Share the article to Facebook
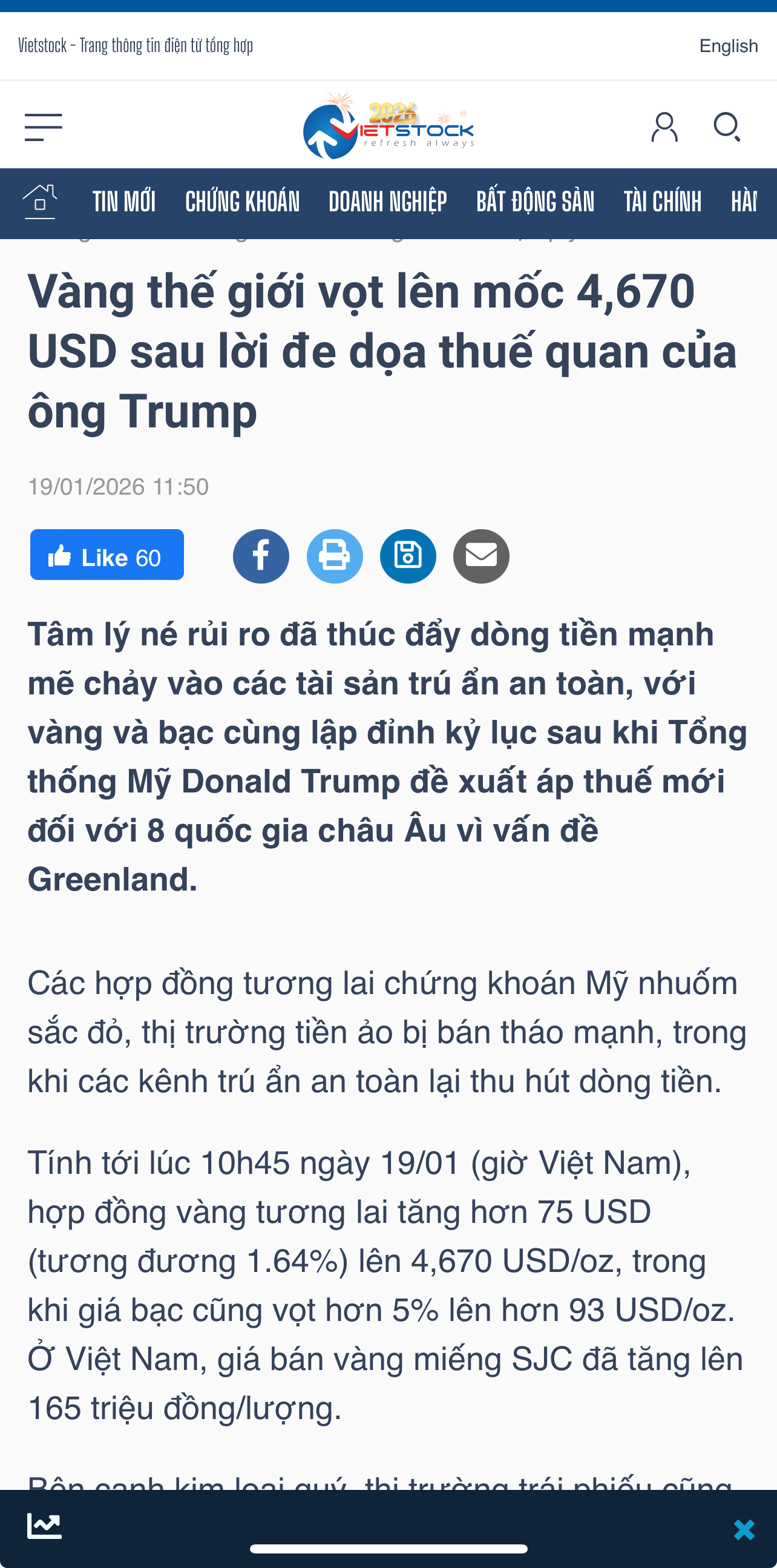Viewport: 777px width, 1568px height. [x=261, y=556]
